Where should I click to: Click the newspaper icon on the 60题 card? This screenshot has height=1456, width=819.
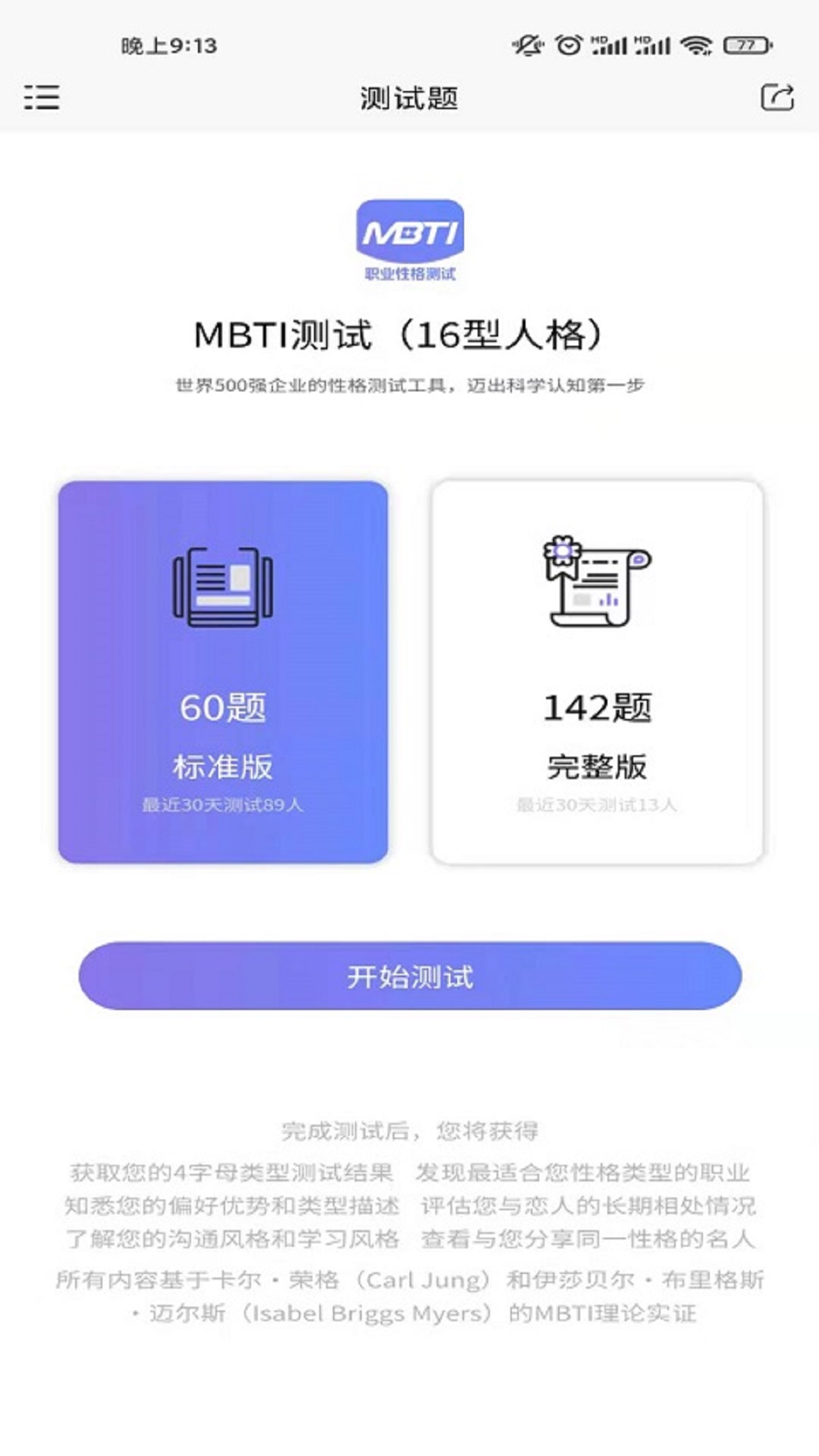pos(222,590)
